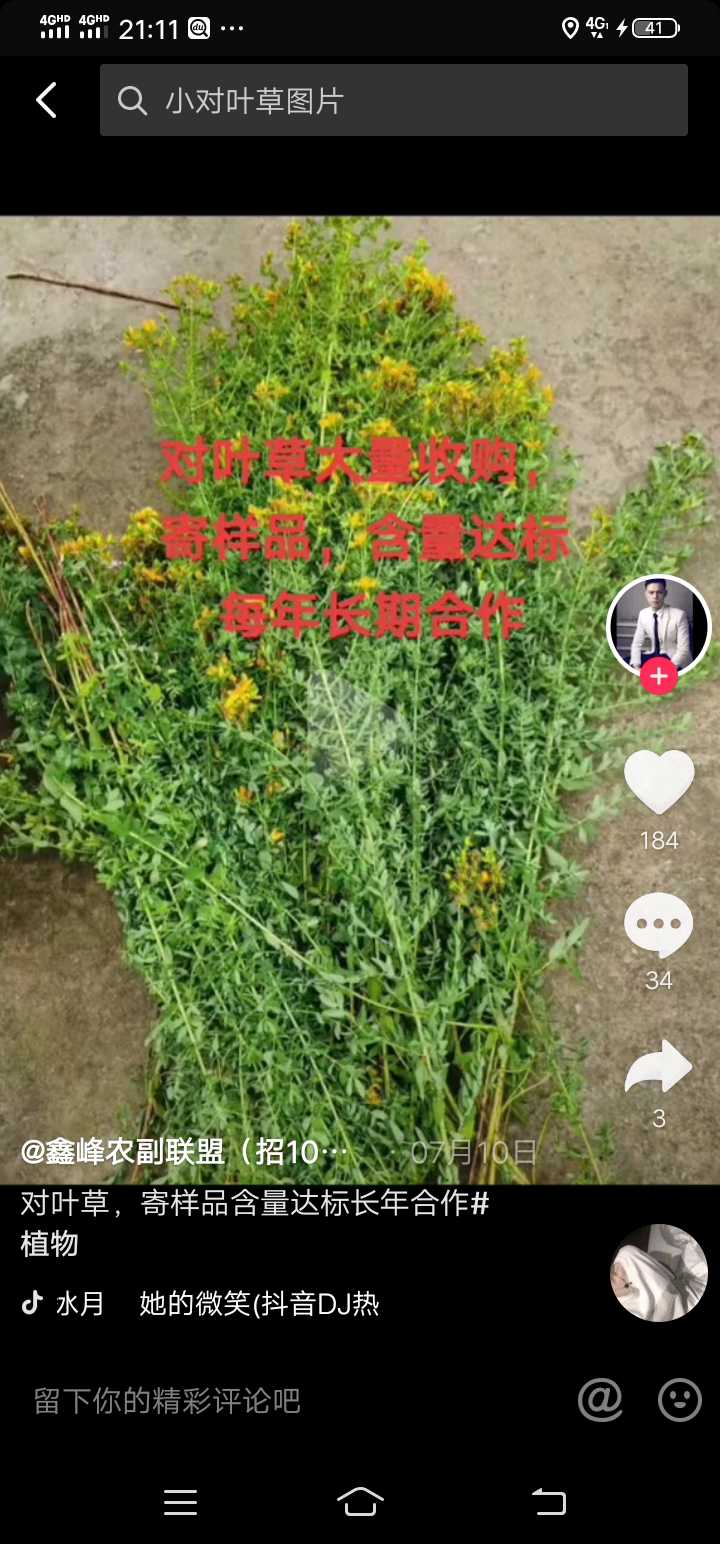Mention someone with the @ icon
This screenshot has height=1544, width=720.
600,1400
